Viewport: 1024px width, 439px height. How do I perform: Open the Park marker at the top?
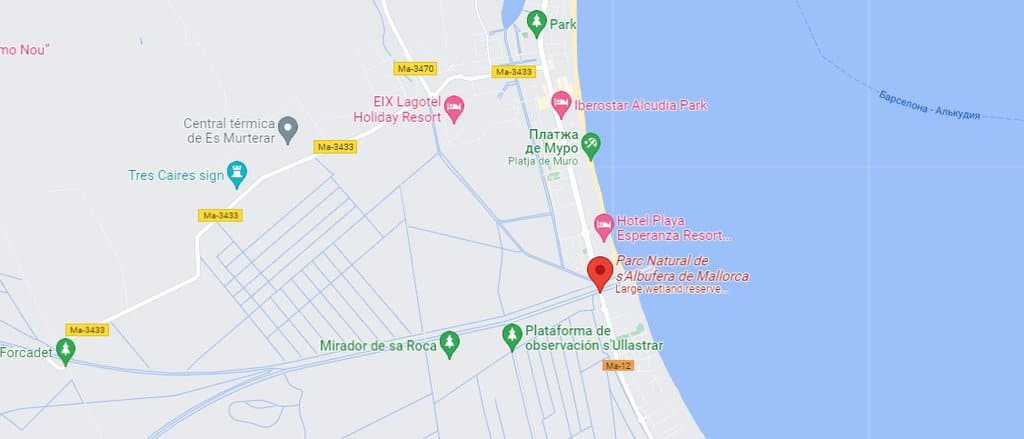pos(537,20)
